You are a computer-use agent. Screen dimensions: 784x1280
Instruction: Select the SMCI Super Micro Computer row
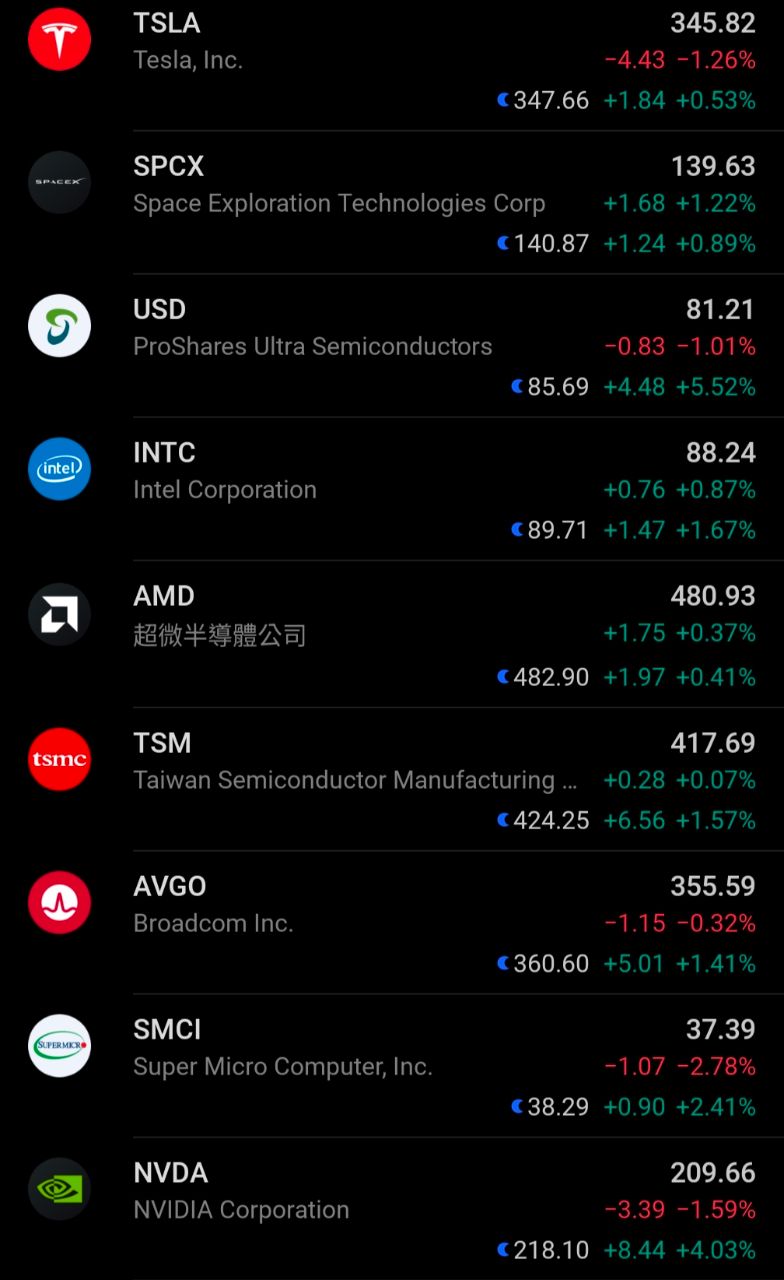click(392, 1066)
